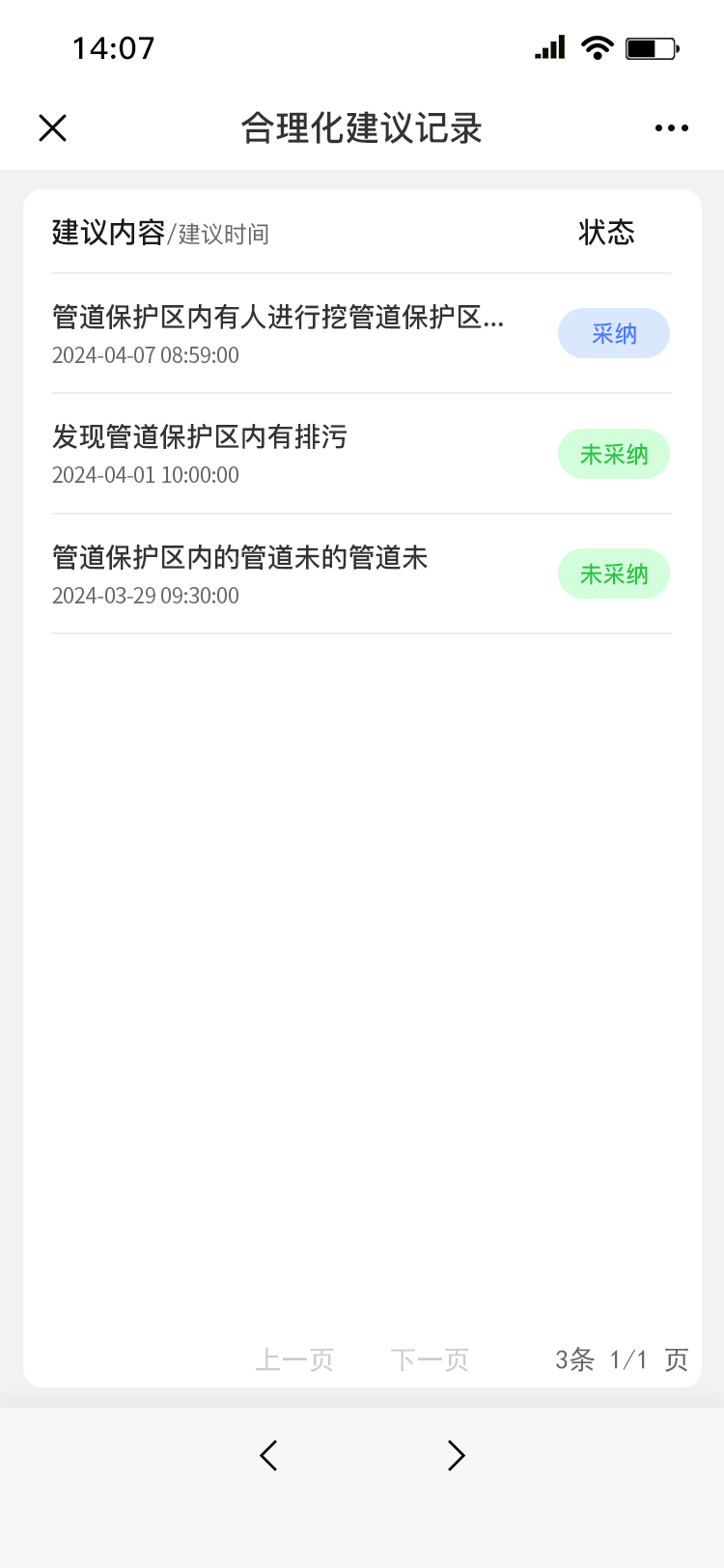
Task: Go forward with the bottom right arrow
Action: pos(456,1455)
